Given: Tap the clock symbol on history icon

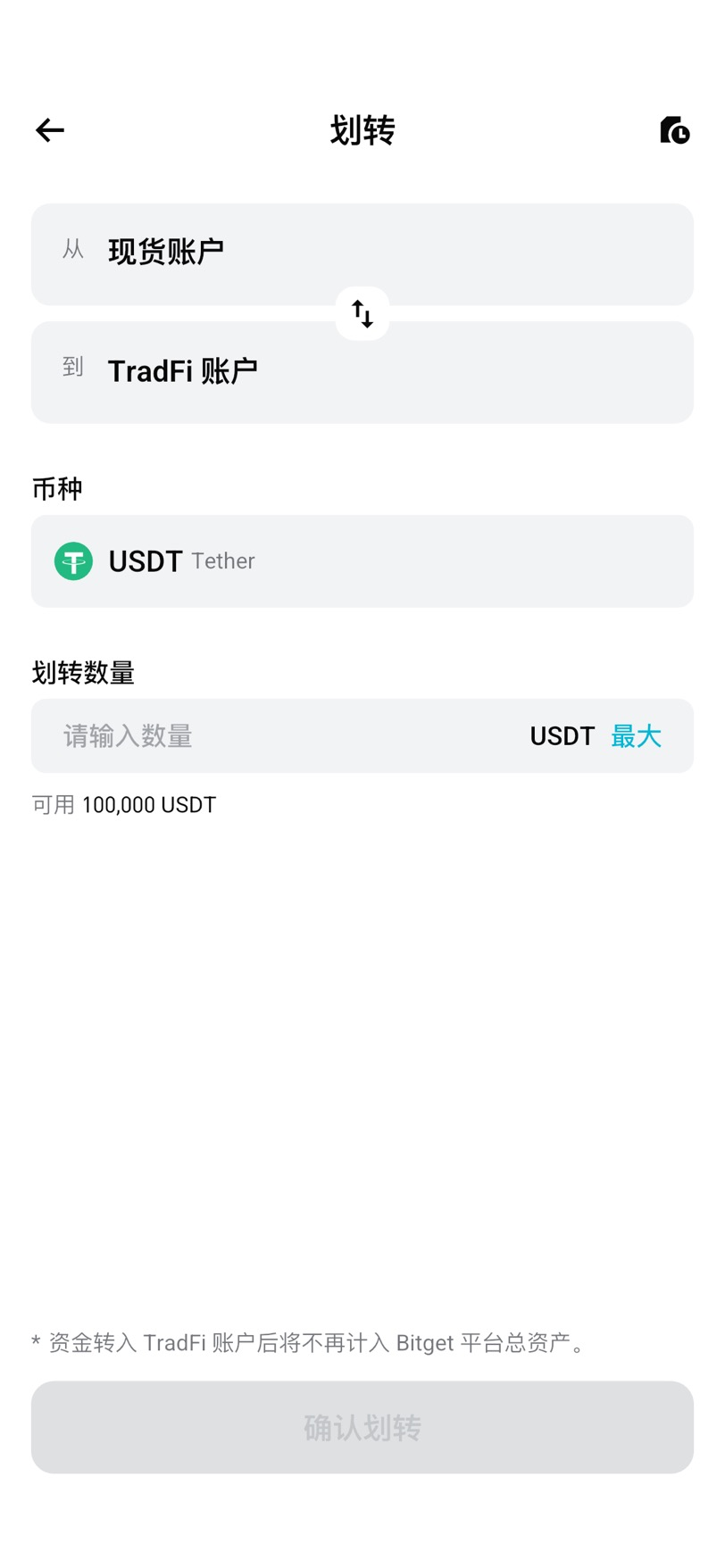Looking at the screenshot, I should coord(680,135).
